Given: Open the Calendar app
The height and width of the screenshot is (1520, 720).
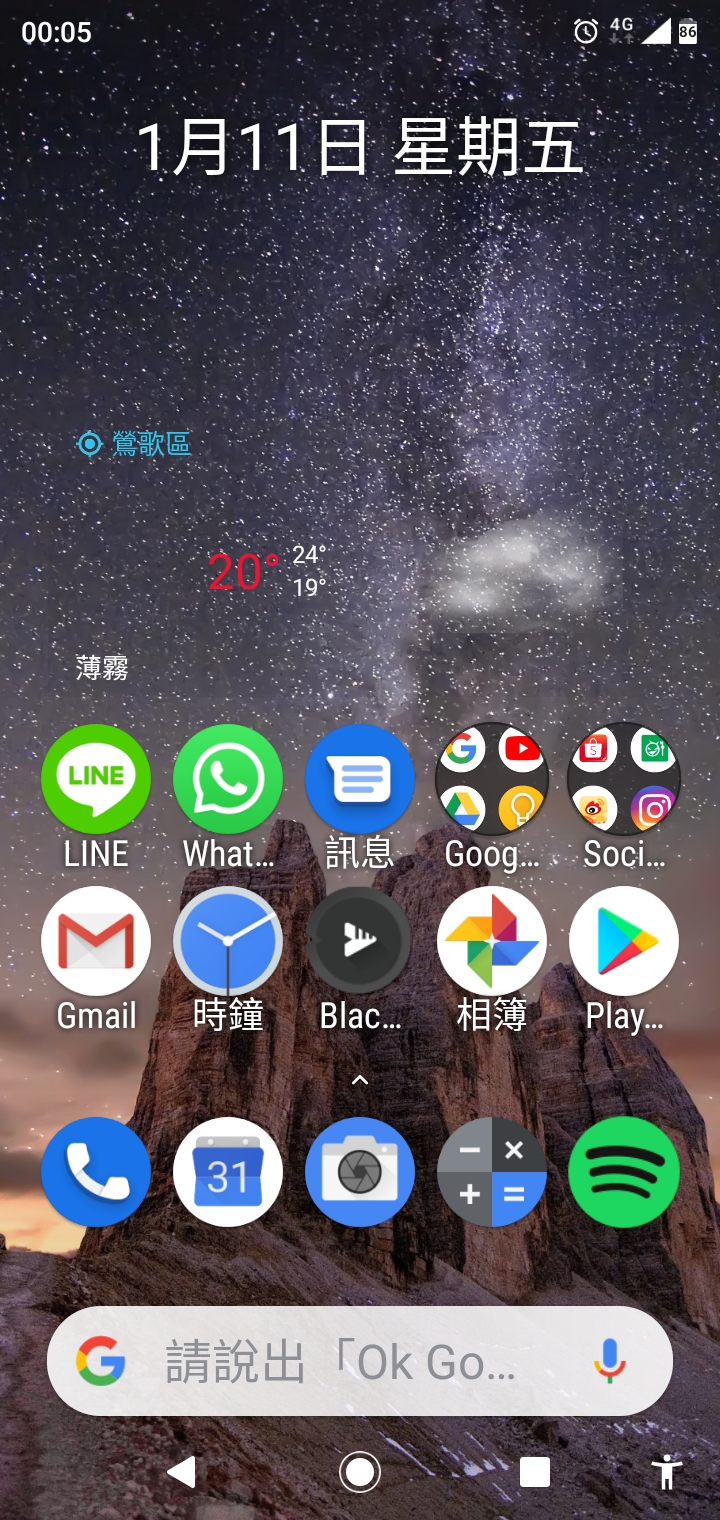Looking at the screenshot, I should pyautogui.click(x=228, y=1172).
